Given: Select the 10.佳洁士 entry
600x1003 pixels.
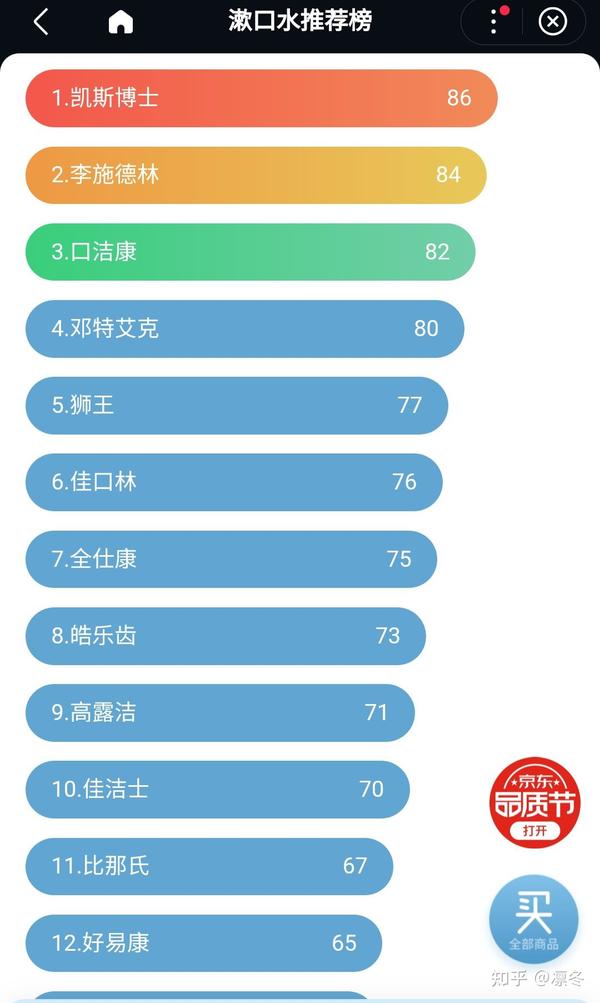Looking at the screenshot, I should (x=217, y=789).
